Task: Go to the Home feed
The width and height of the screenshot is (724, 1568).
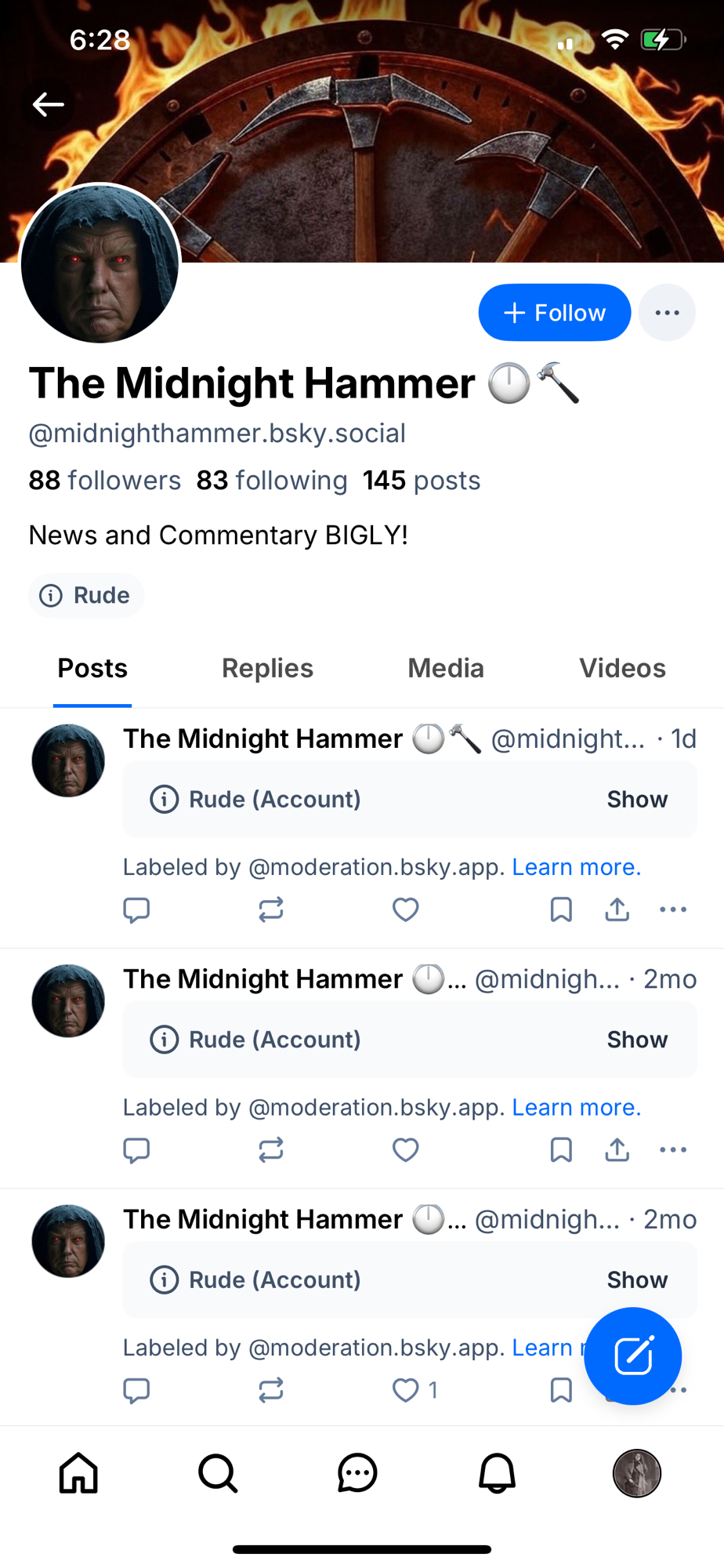Action: 79,1474
